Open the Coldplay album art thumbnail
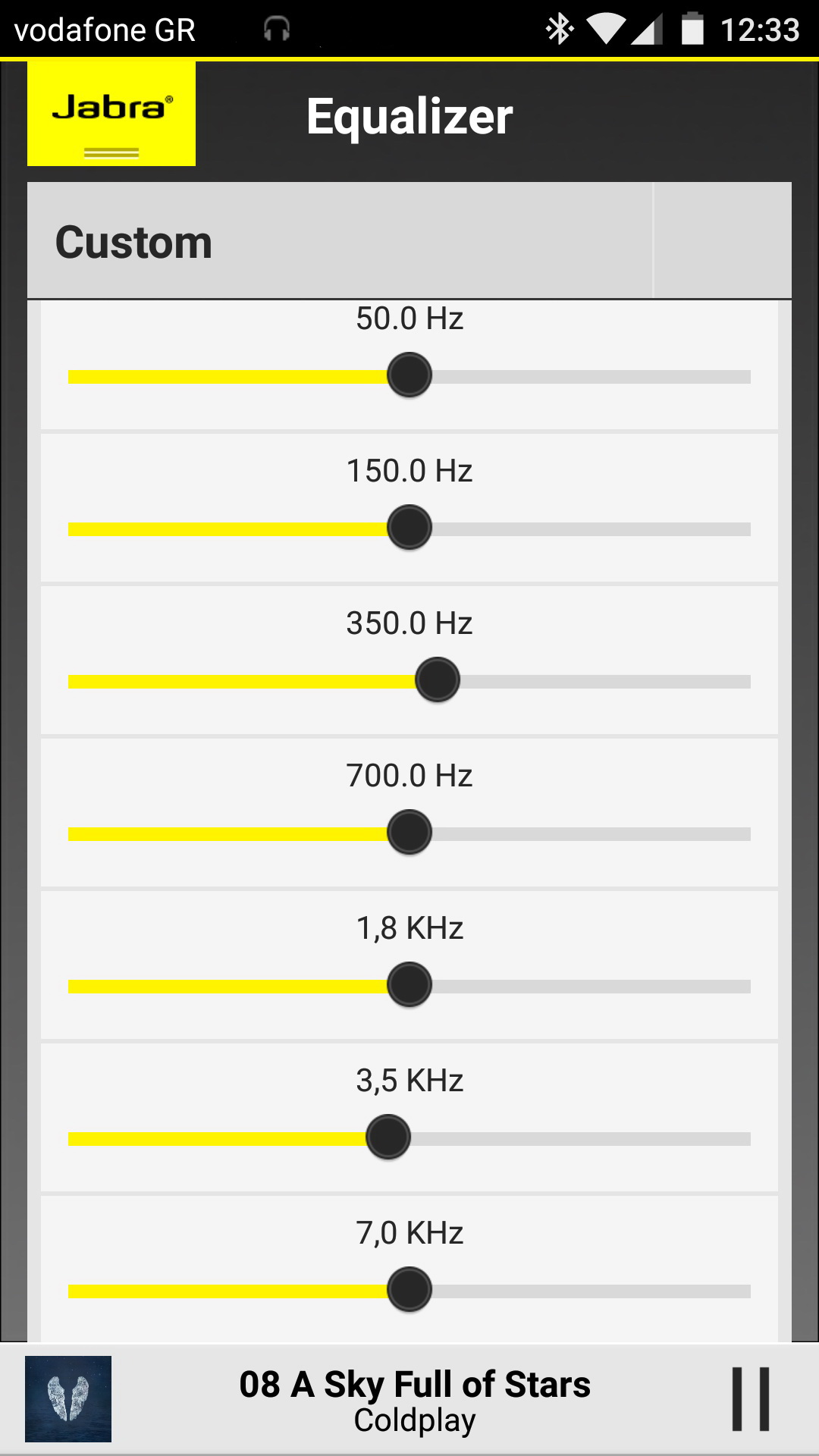The height and width of the screenshot is (1456, 819). click(x=68, y=1399)
